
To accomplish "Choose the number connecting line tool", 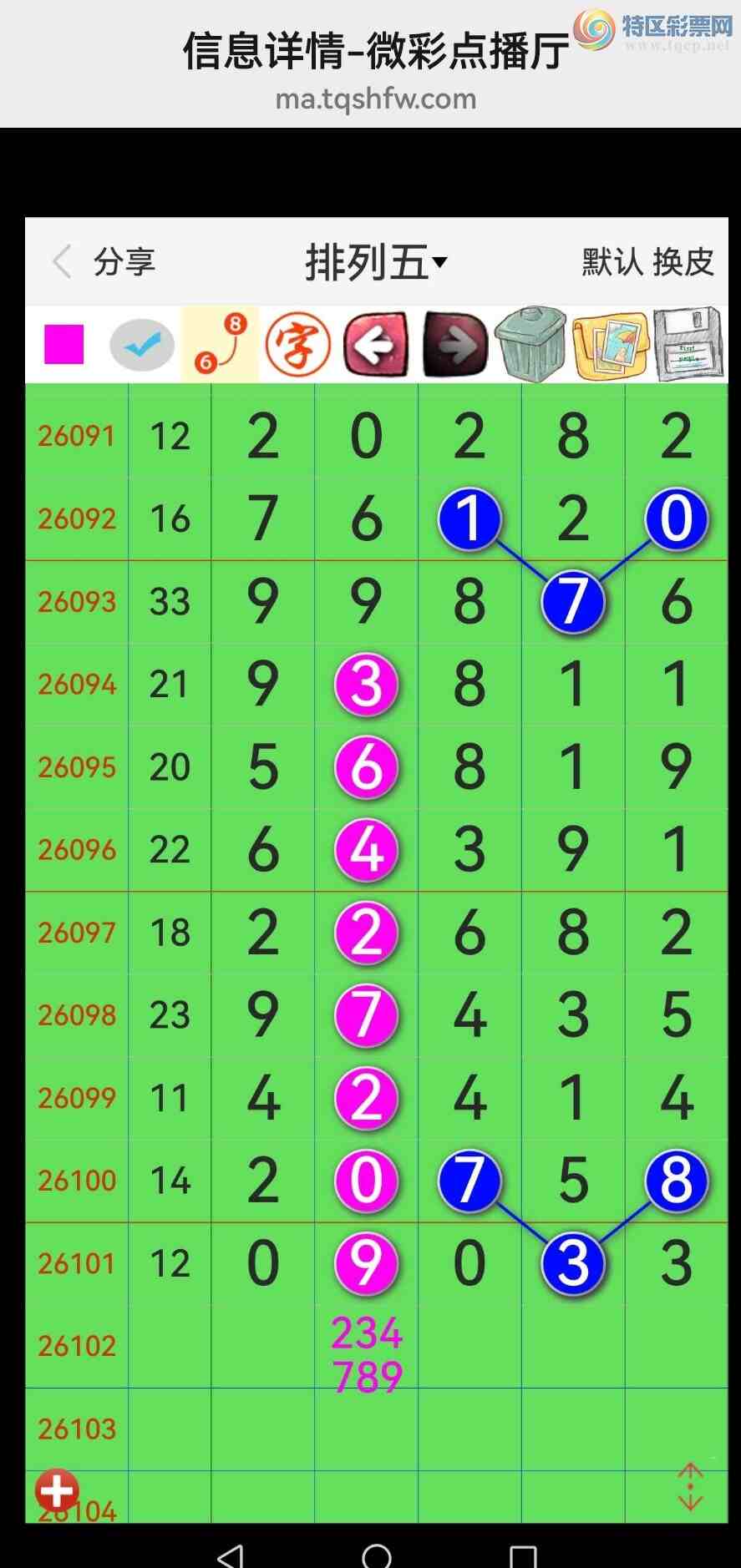I will pyautogui.click(x=221, y=344).
